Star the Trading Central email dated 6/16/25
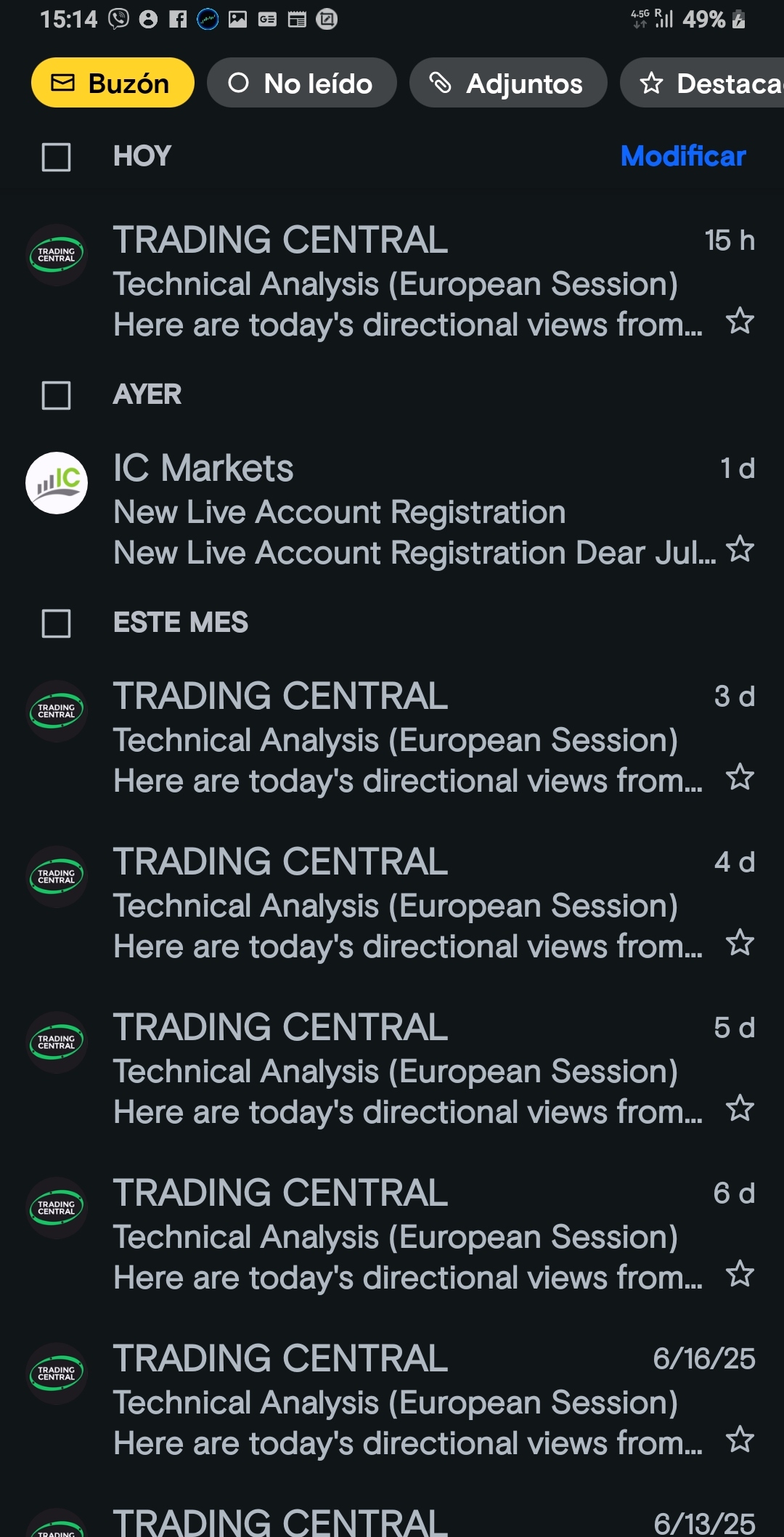 coord(740,1440)
